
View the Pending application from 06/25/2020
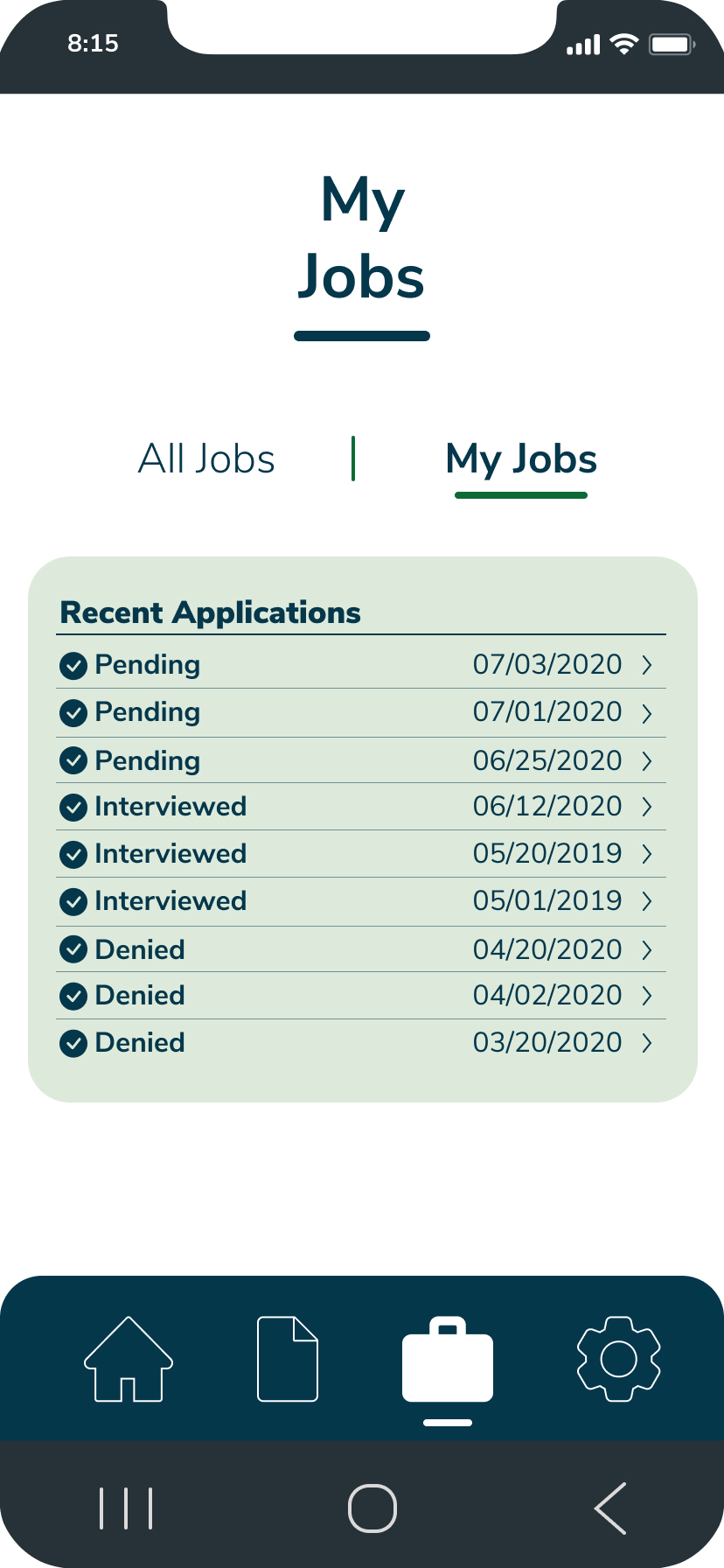coord(361,760)
